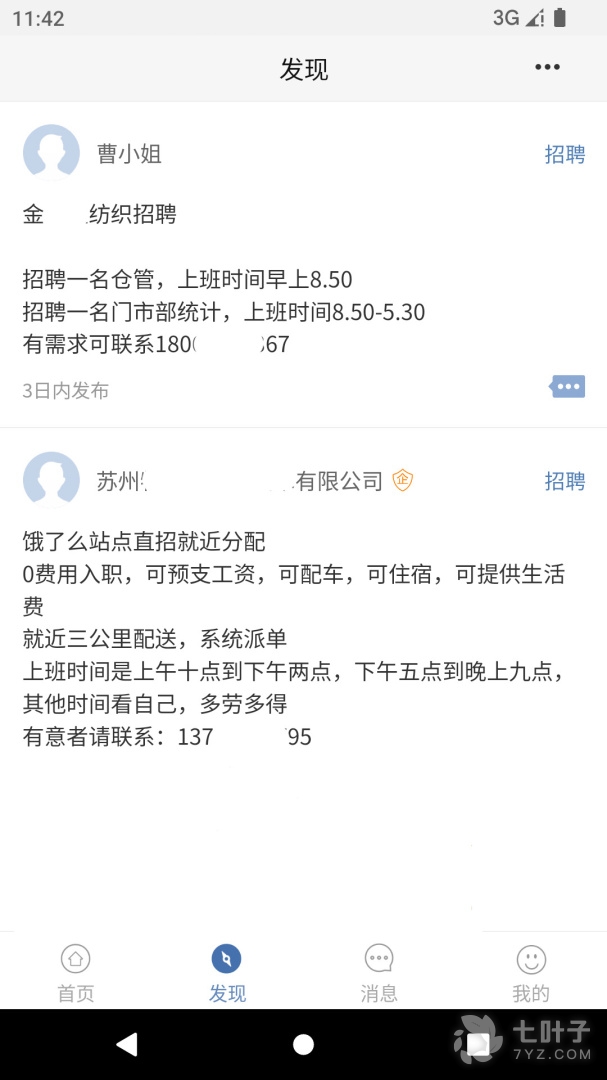Open the 我的 tab
Screen dimensions: 607x1080
coord(531,974)
